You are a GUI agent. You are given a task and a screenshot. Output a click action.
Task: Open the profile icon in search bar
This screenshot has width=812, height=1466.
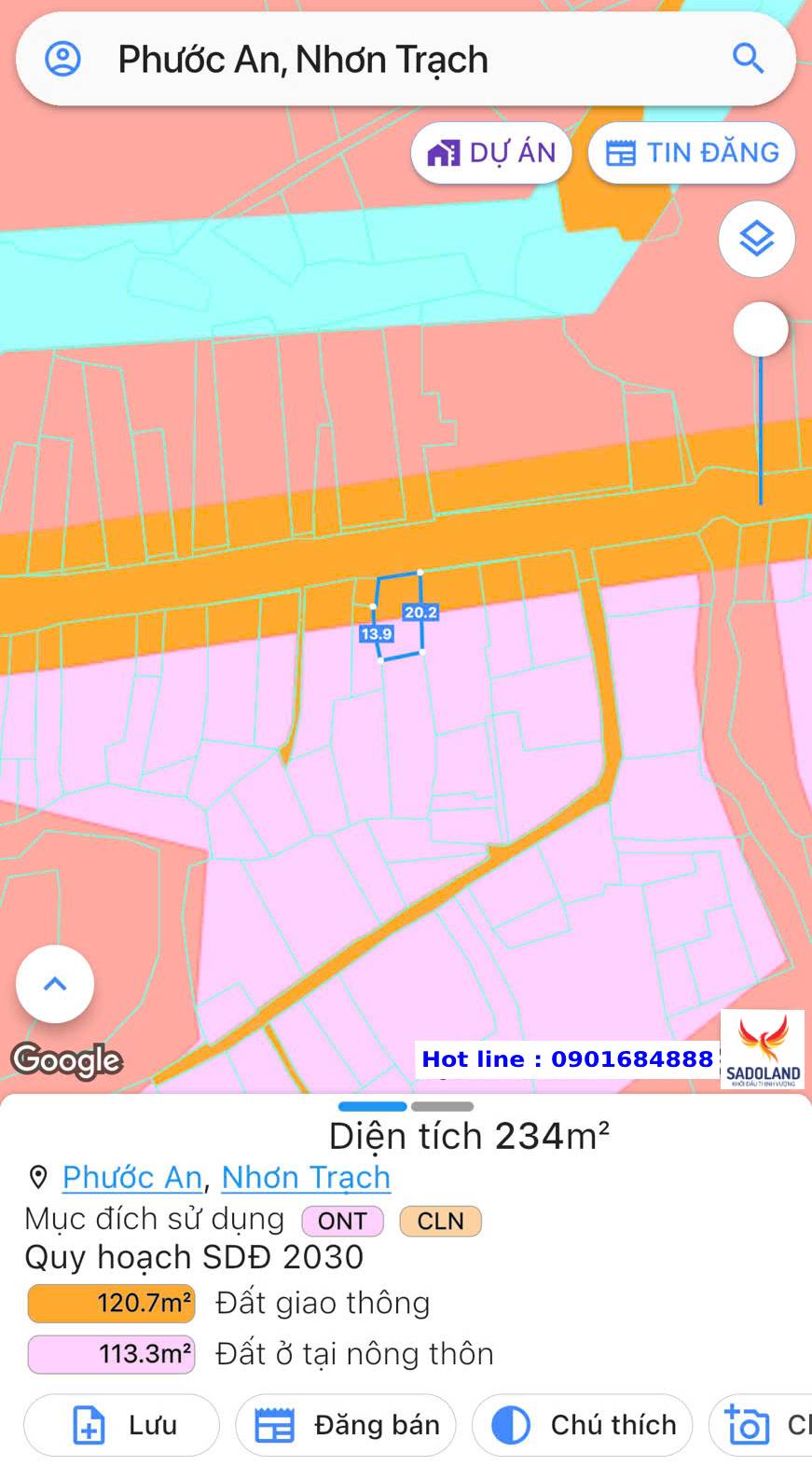pos(63,59)
